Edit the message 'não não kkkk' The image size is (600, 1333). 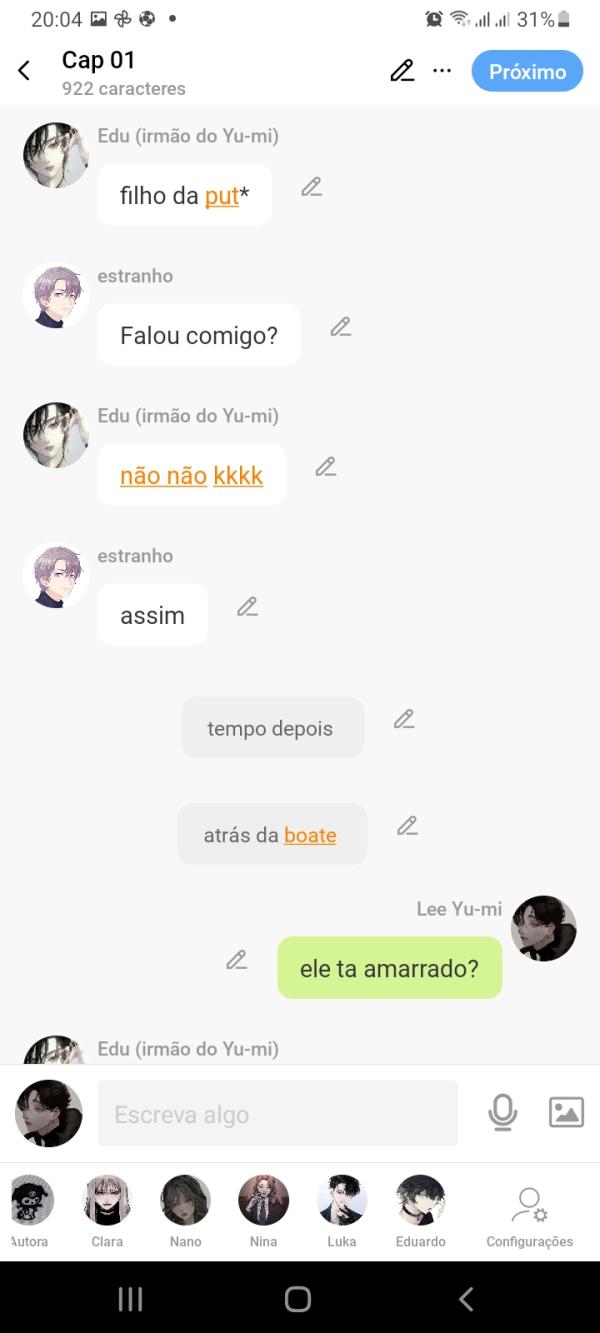[326, 467]
